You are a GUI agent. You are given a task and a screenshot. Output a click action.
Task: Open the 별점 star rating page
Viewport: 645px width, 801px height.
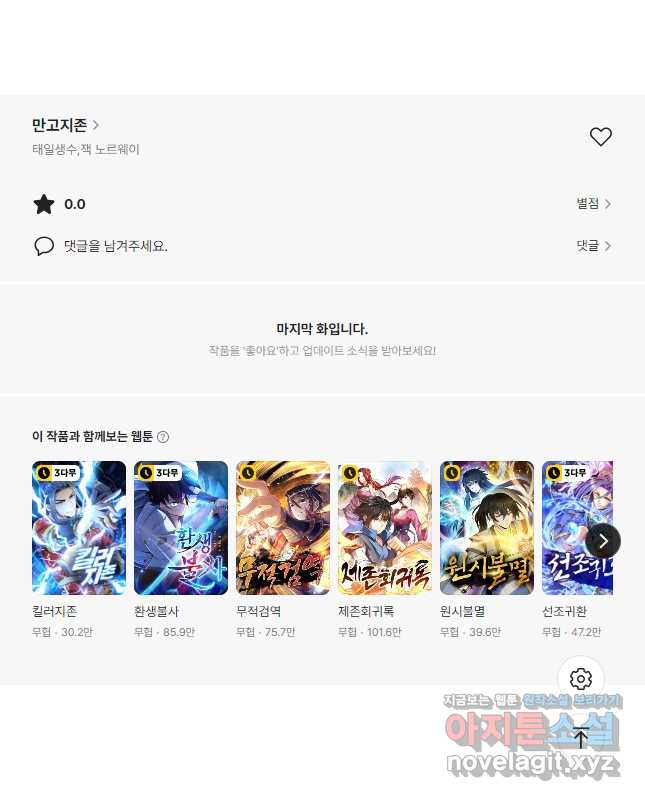pyautogui.click(x=593, y=204)
